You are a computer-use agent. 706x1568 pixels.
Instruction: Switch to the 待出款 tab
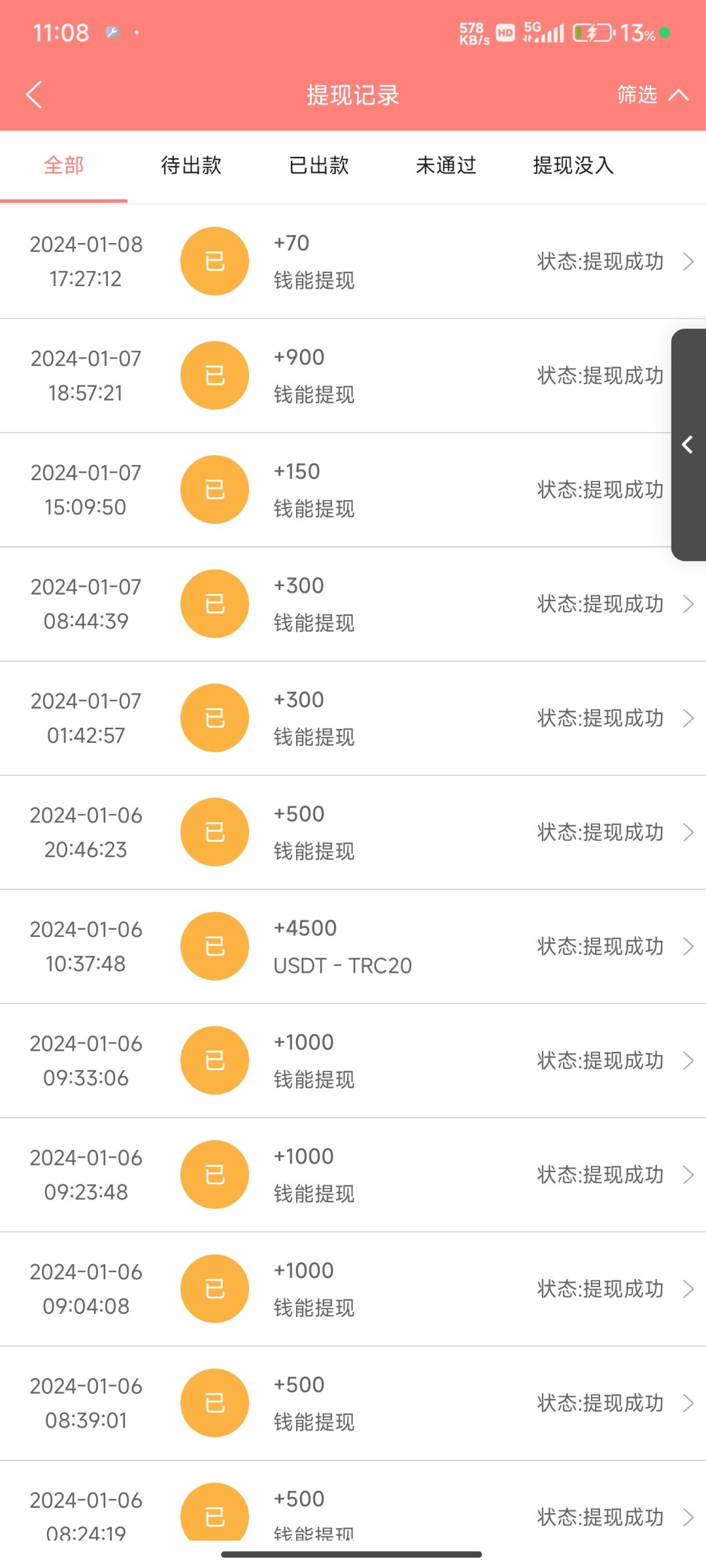[191, 166]
